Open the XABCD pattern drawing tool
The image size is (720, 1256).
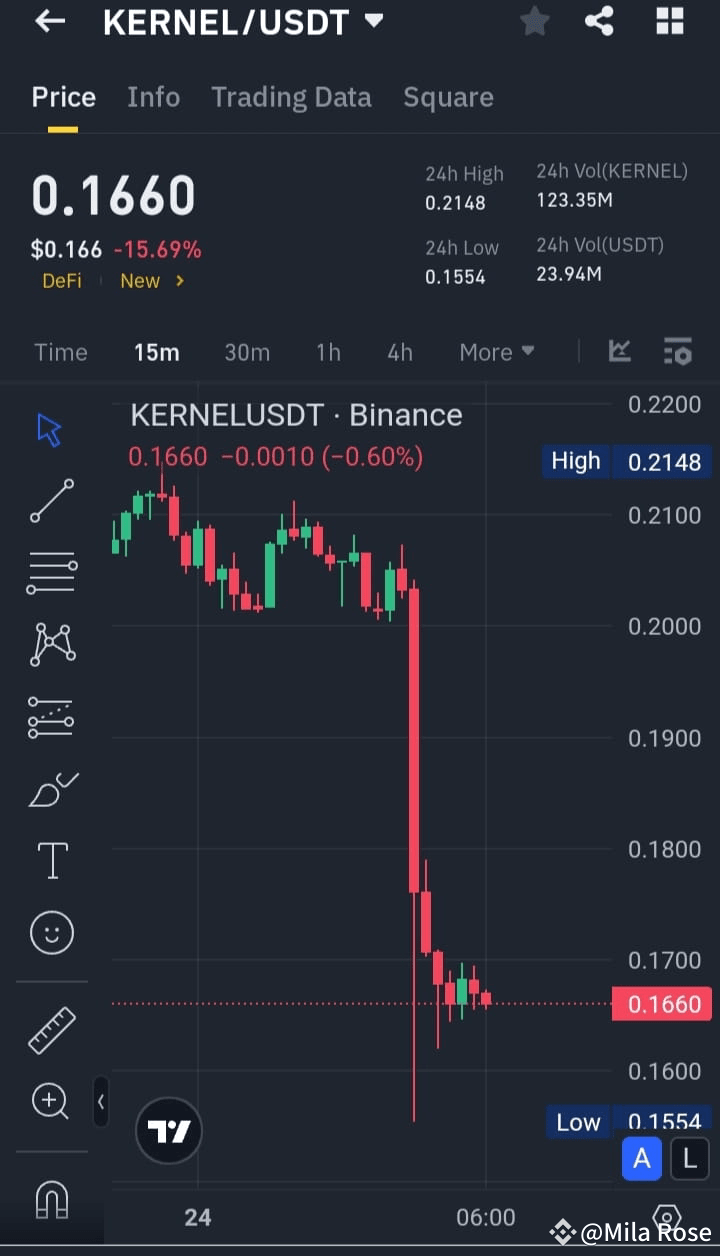(x=51, y=644)
